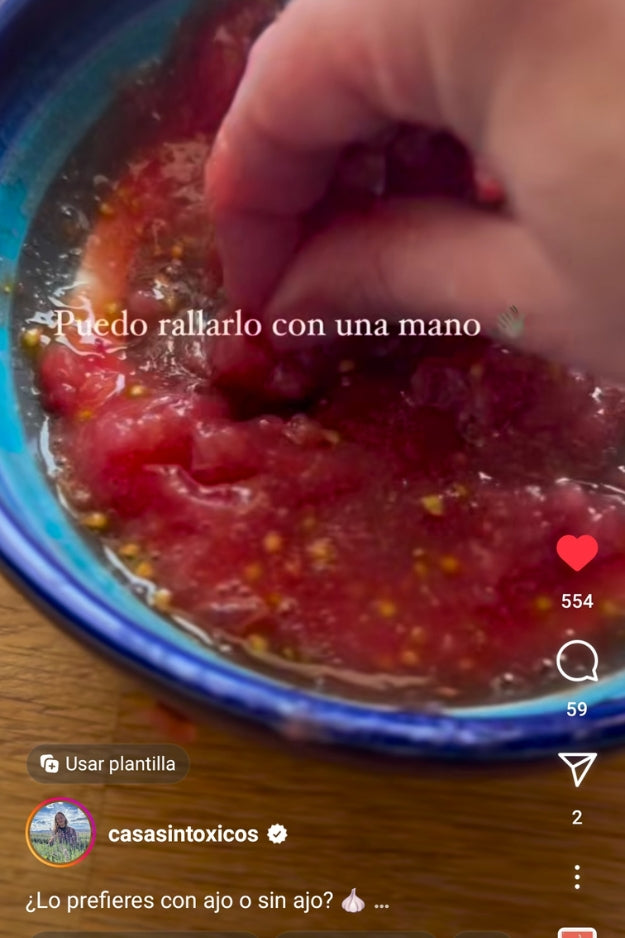The image size is (625, 938).
Task: Open the casasintoxicos profile picture
Action: [60, 832]
